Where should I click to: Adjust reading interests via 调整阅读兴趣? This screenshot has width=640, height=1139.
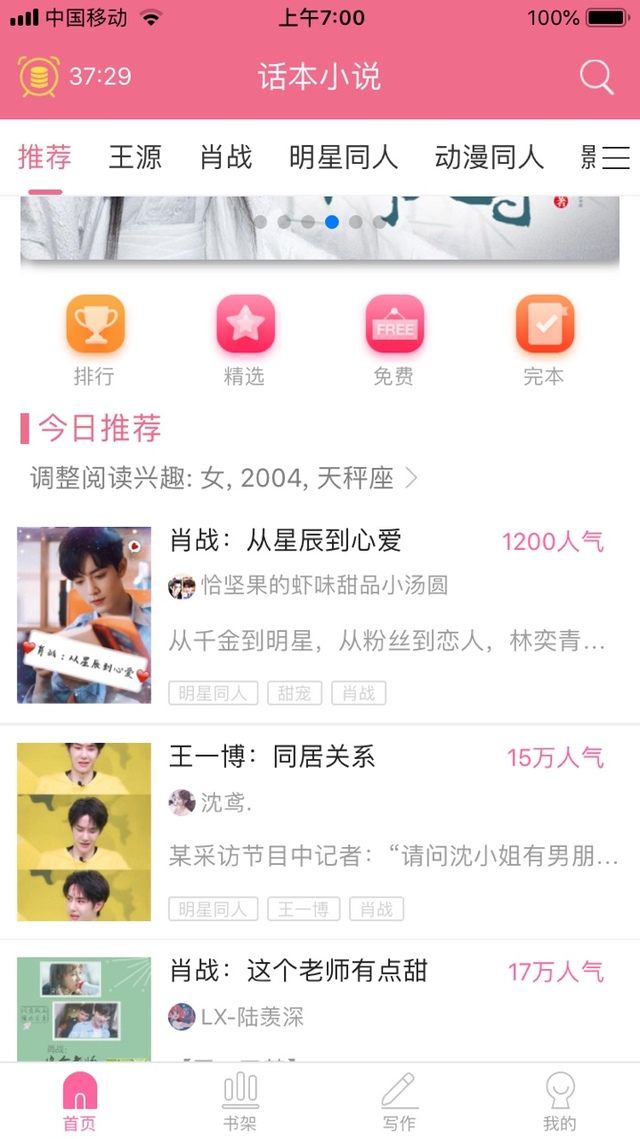[x=224, y=478]
